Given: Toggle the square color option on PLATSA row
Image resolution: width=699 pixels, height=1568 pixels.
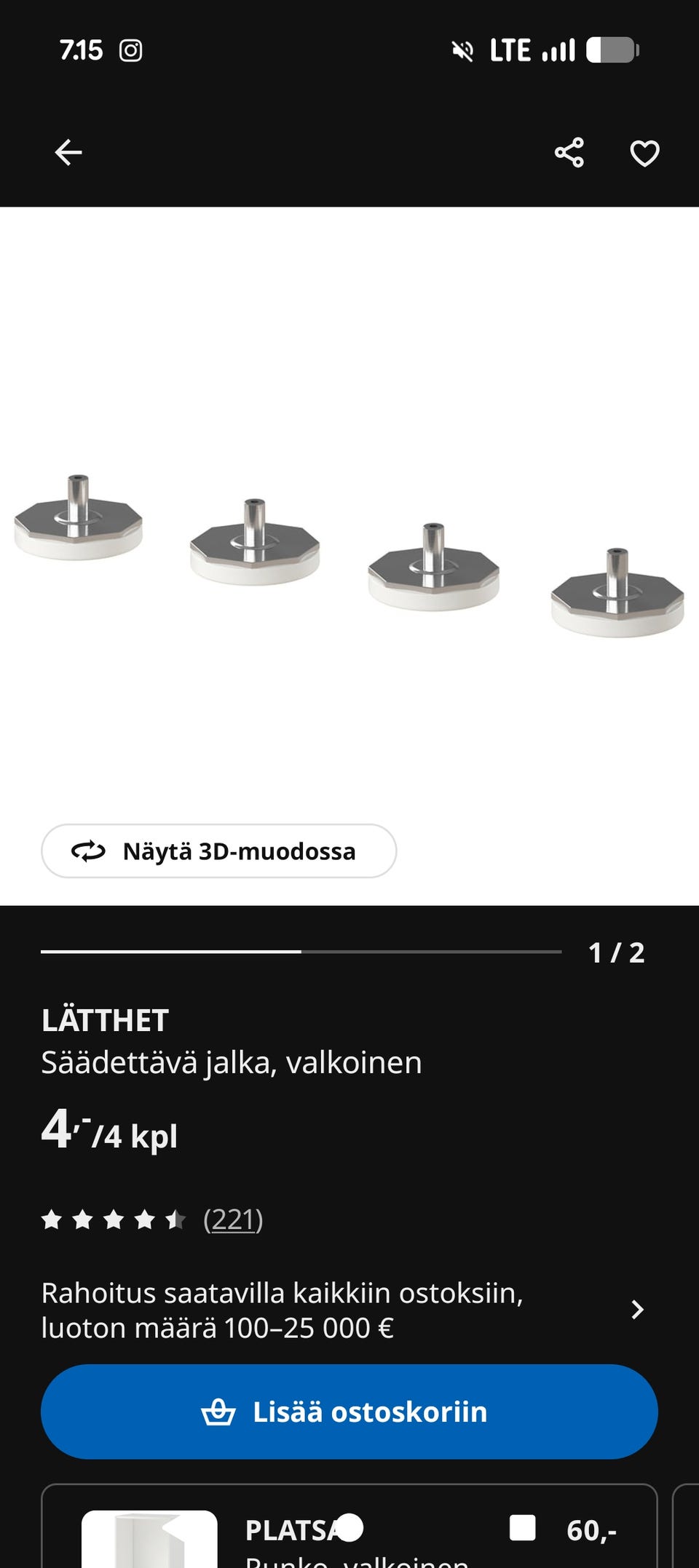Looking at the screenshot, I should (x=521, y=1529).
